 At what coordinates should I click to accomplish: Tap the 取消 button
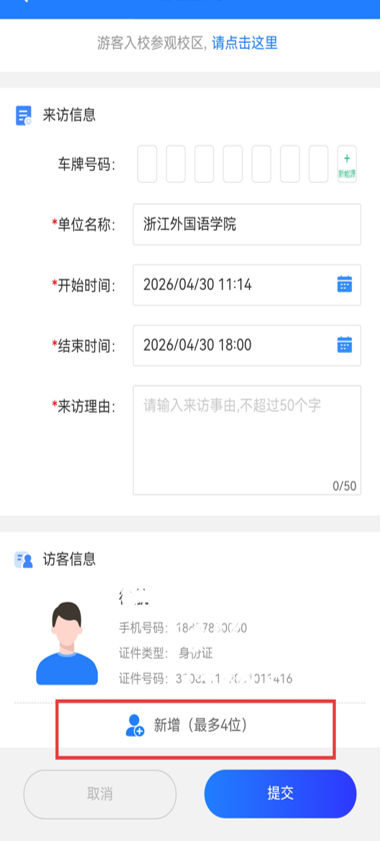click(x=100, y=794)
